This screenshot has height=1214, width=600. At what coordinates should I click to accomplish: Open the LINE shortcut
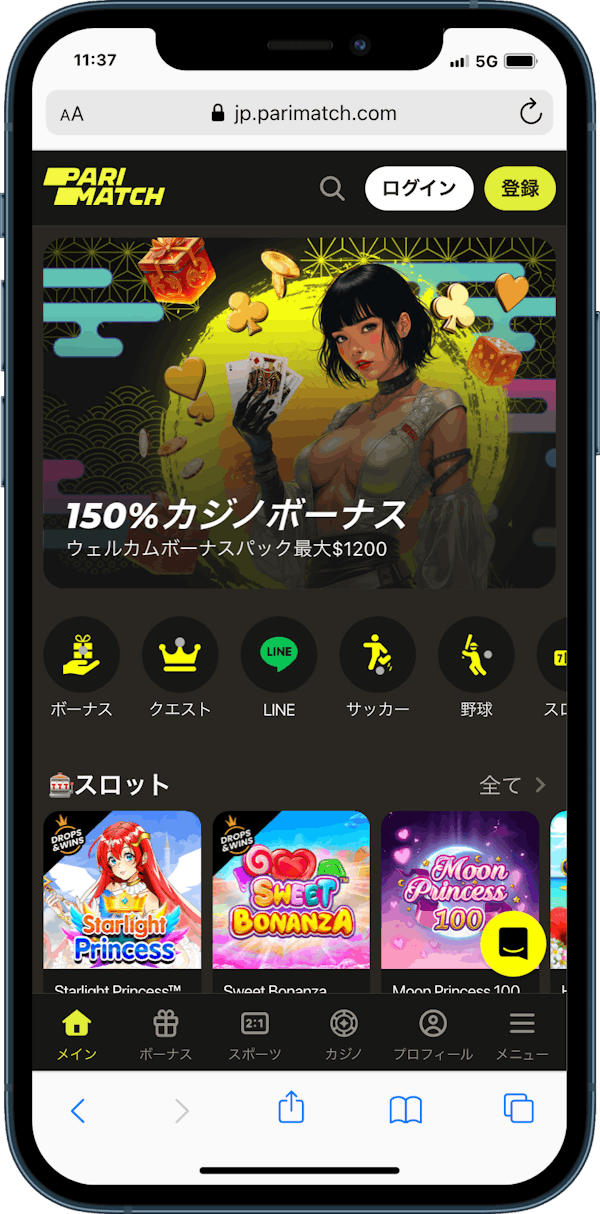(279, 668)
